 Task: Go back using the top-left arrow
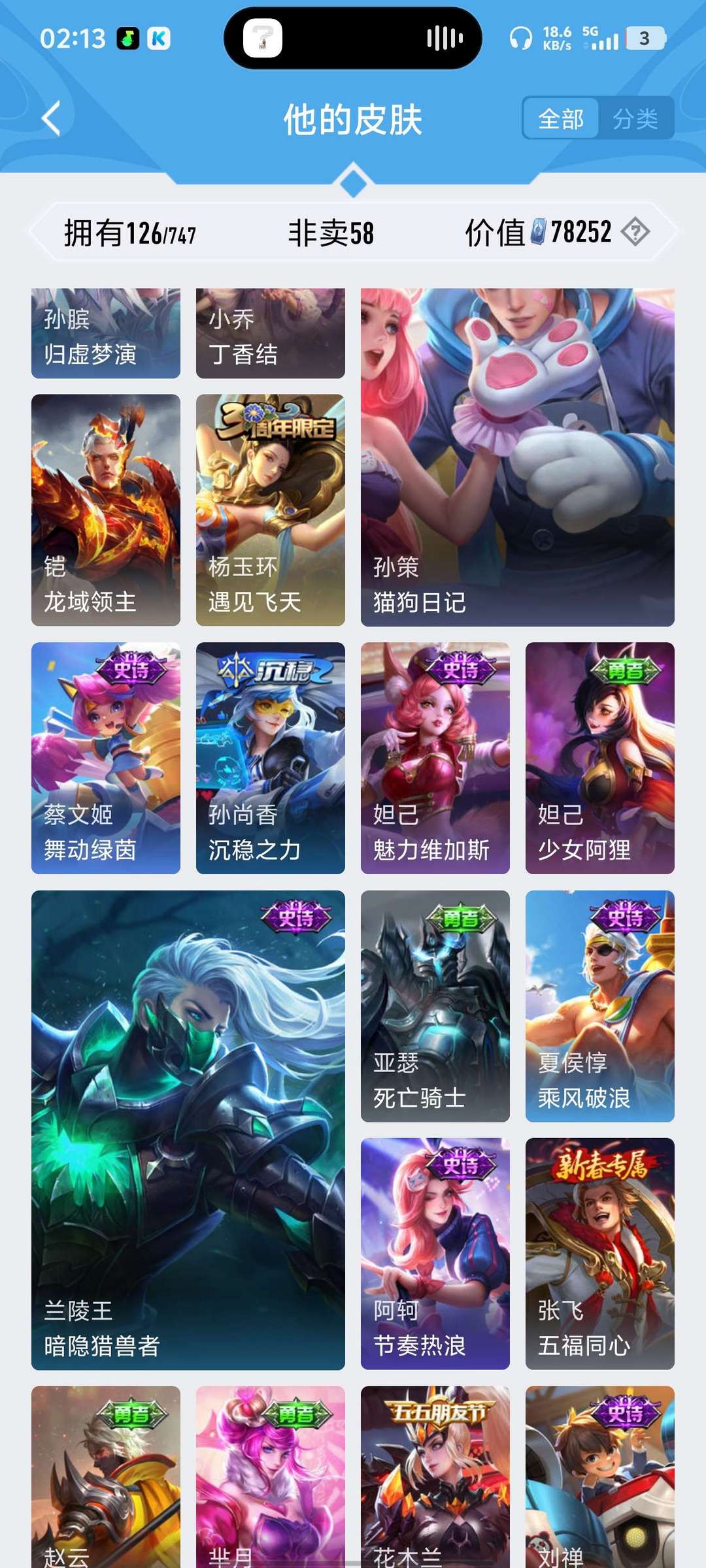click(x=51, y=118)
